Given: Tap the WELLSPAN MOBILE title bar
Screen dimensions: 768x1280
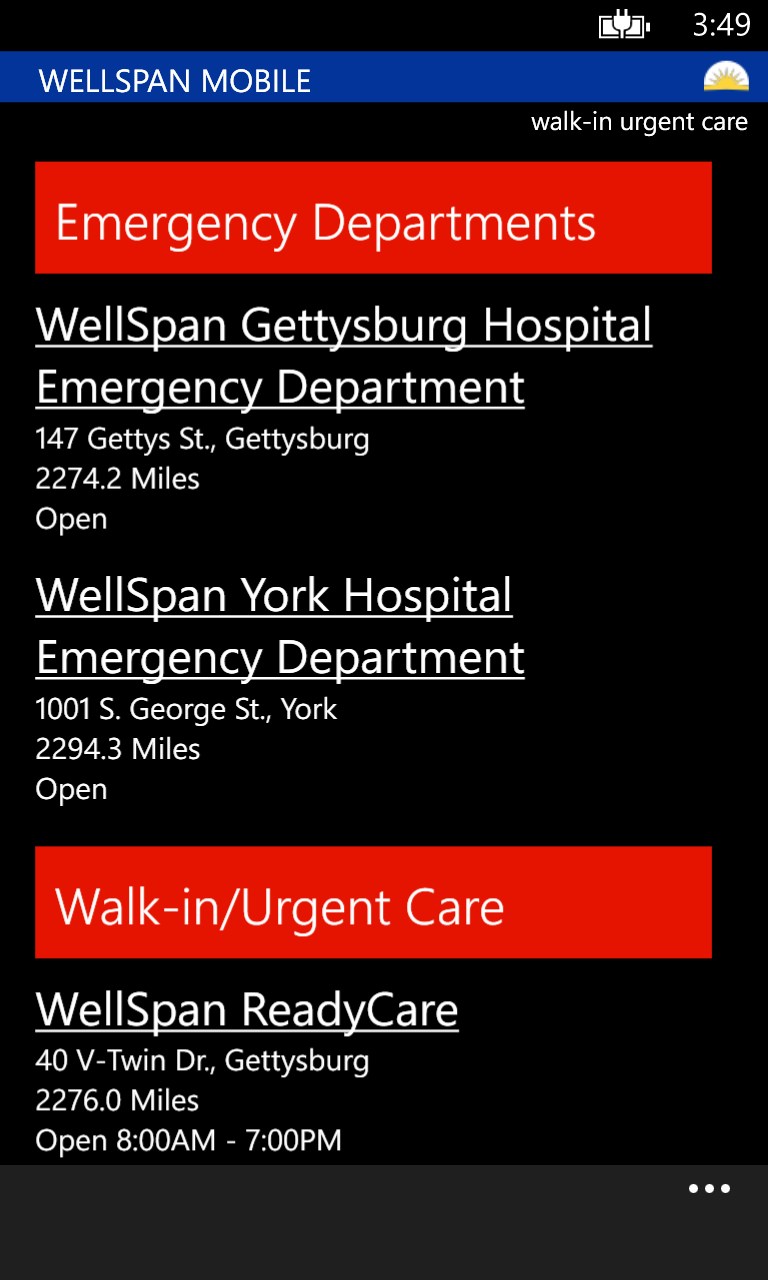Looking at the screenshot, I should (x=174, y=81).
